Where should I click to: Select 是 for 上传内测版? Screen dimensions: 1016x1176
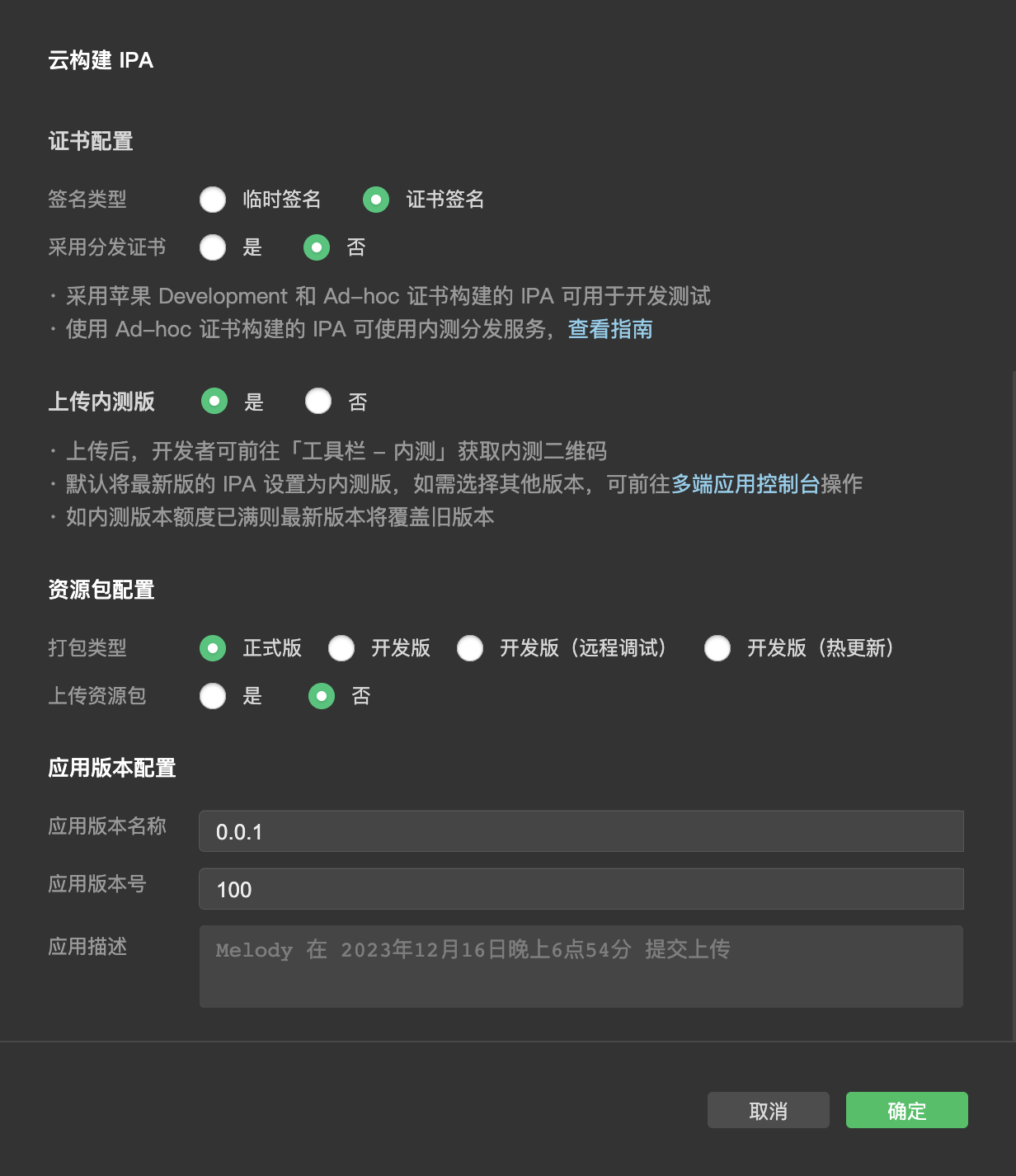click(214, 402)
